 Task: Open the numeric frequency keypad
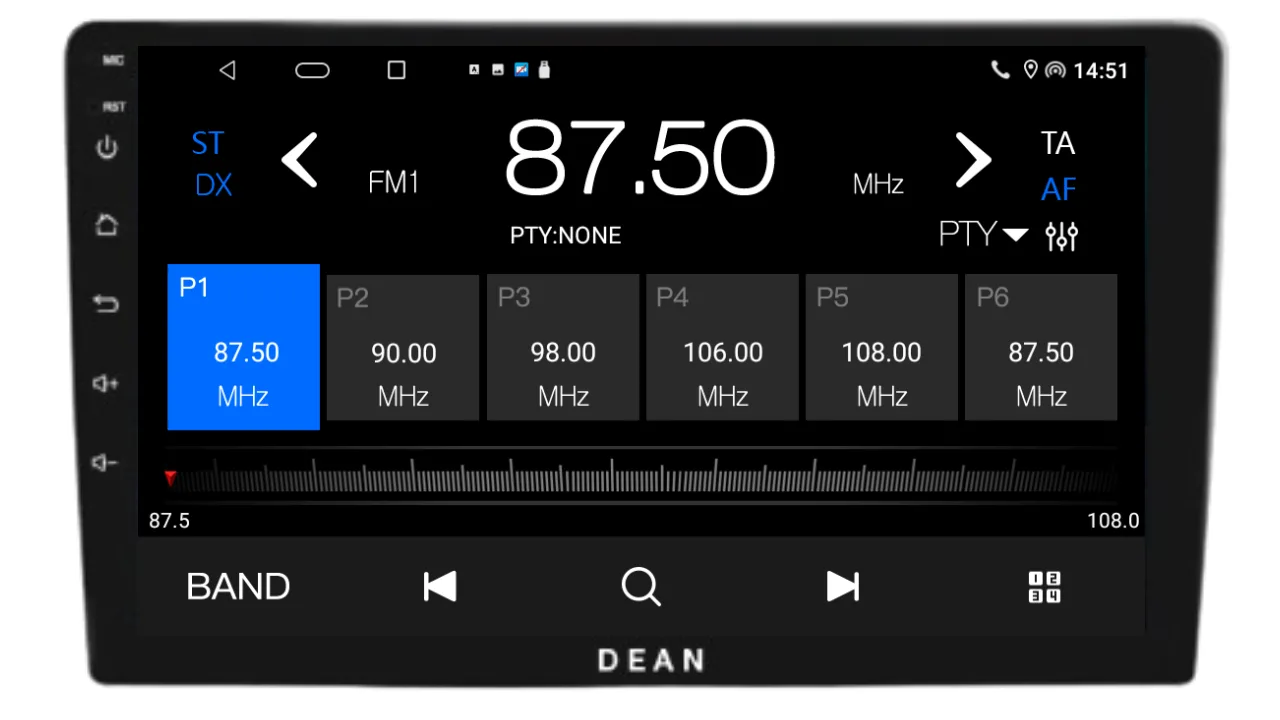[1044, 587]
